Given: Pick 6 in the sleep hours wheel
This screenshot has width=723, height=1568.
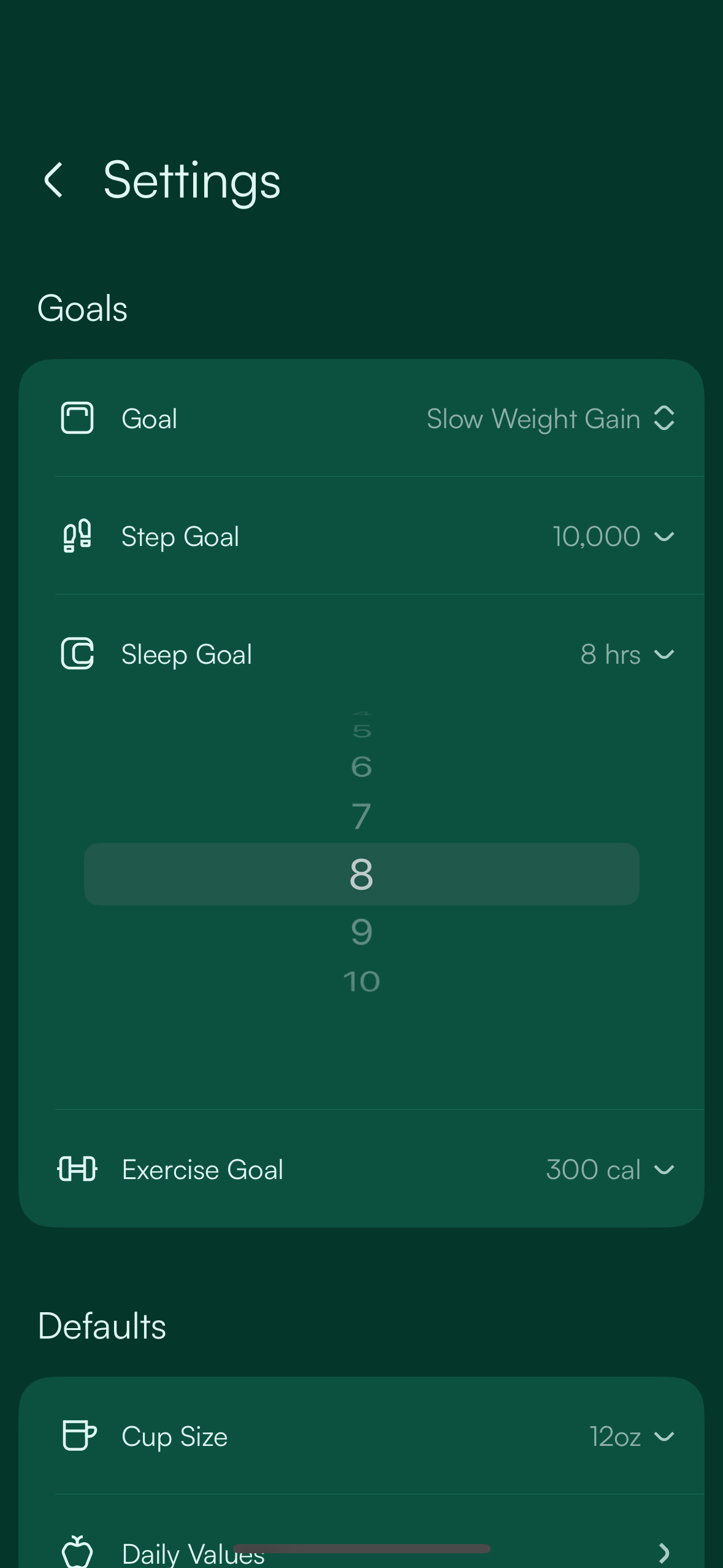Looking at the screenshot, I should 361,767.
